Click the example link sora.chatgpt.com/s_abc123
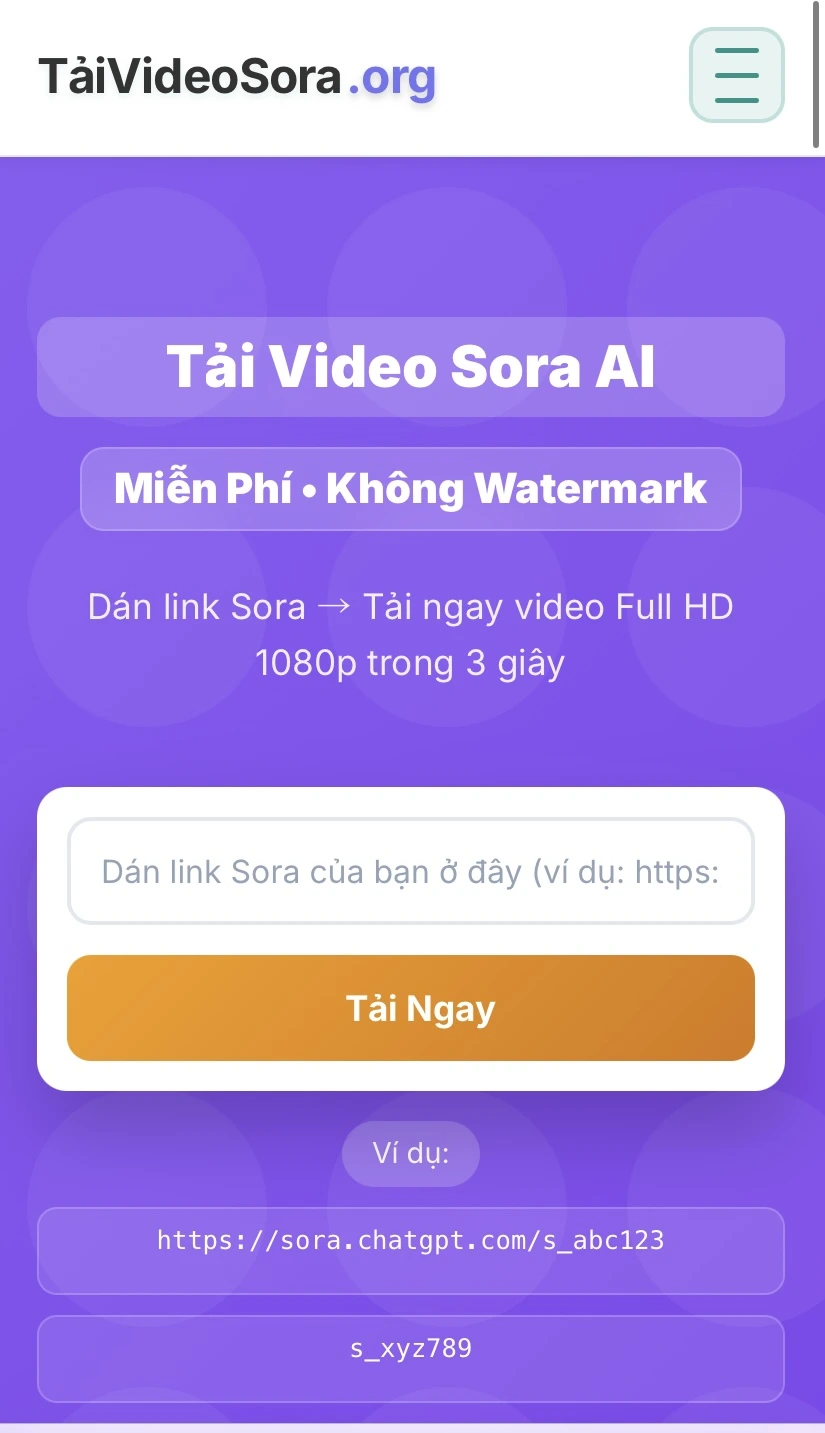 (411, 1250)
